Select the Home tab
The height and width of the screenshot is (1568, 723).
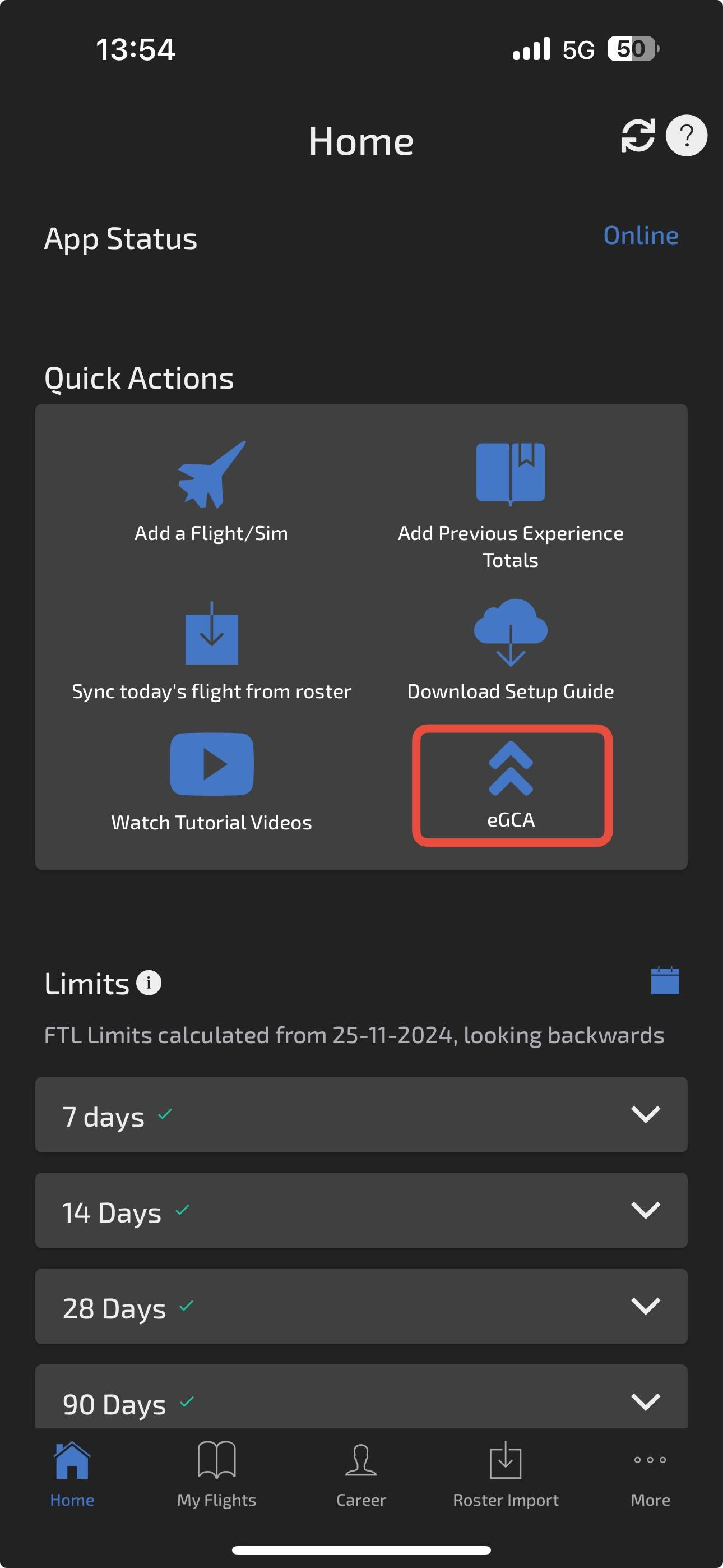pos(72,1474)
